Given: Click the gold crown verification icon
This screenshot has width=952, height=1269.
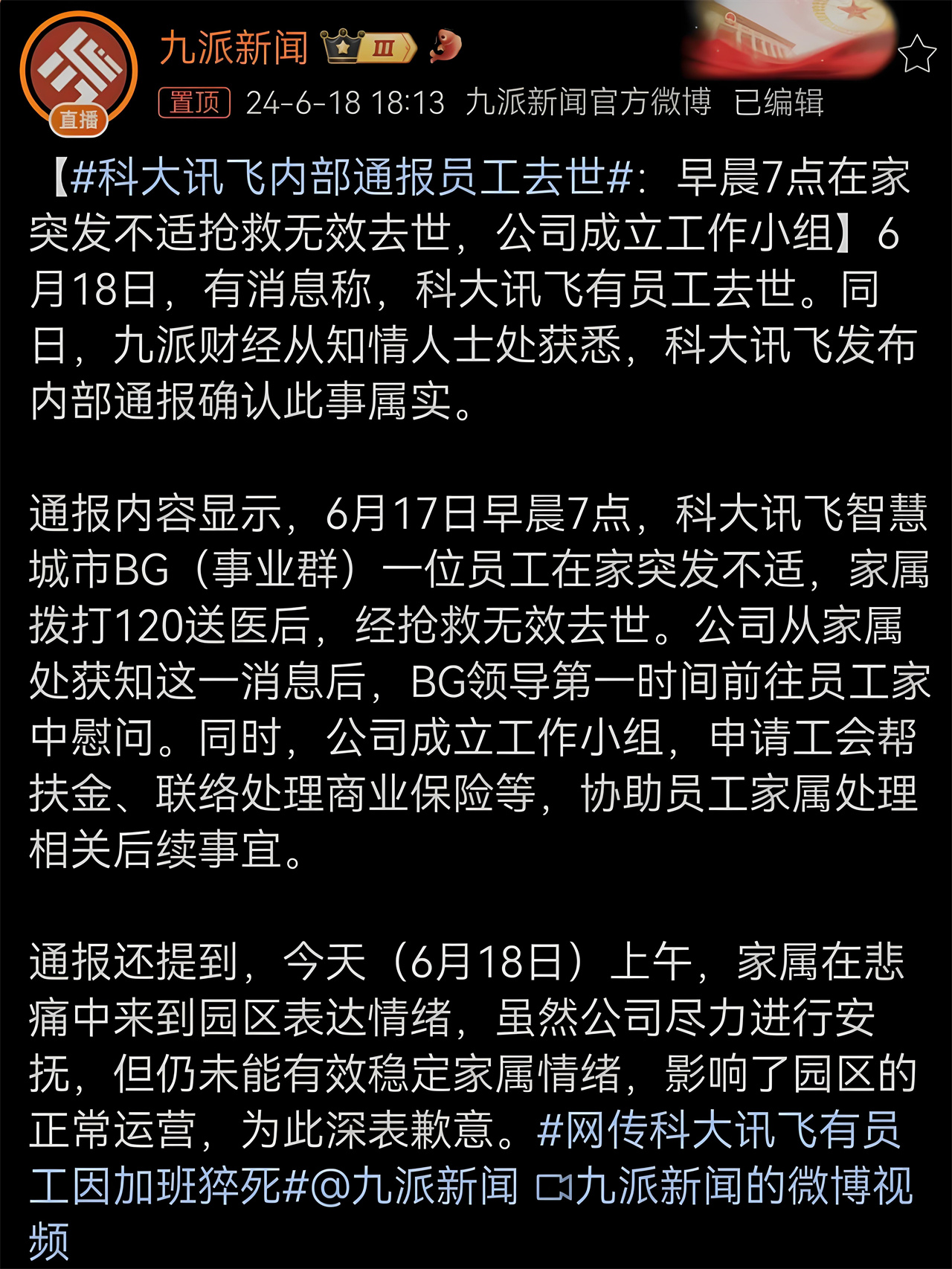Looking at the screenshot, I should click(340, 47).
